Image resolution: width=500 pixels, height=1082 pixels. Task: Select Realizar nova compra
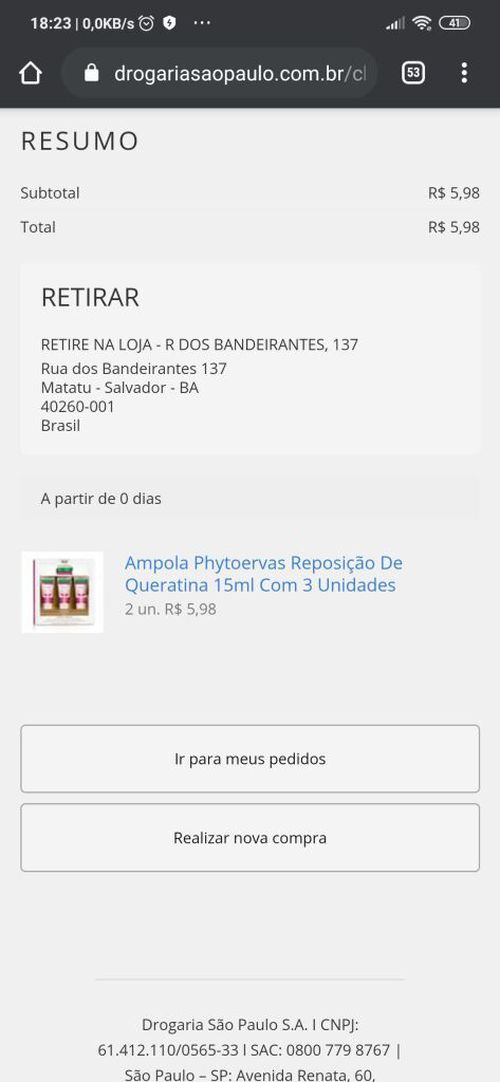250,838
